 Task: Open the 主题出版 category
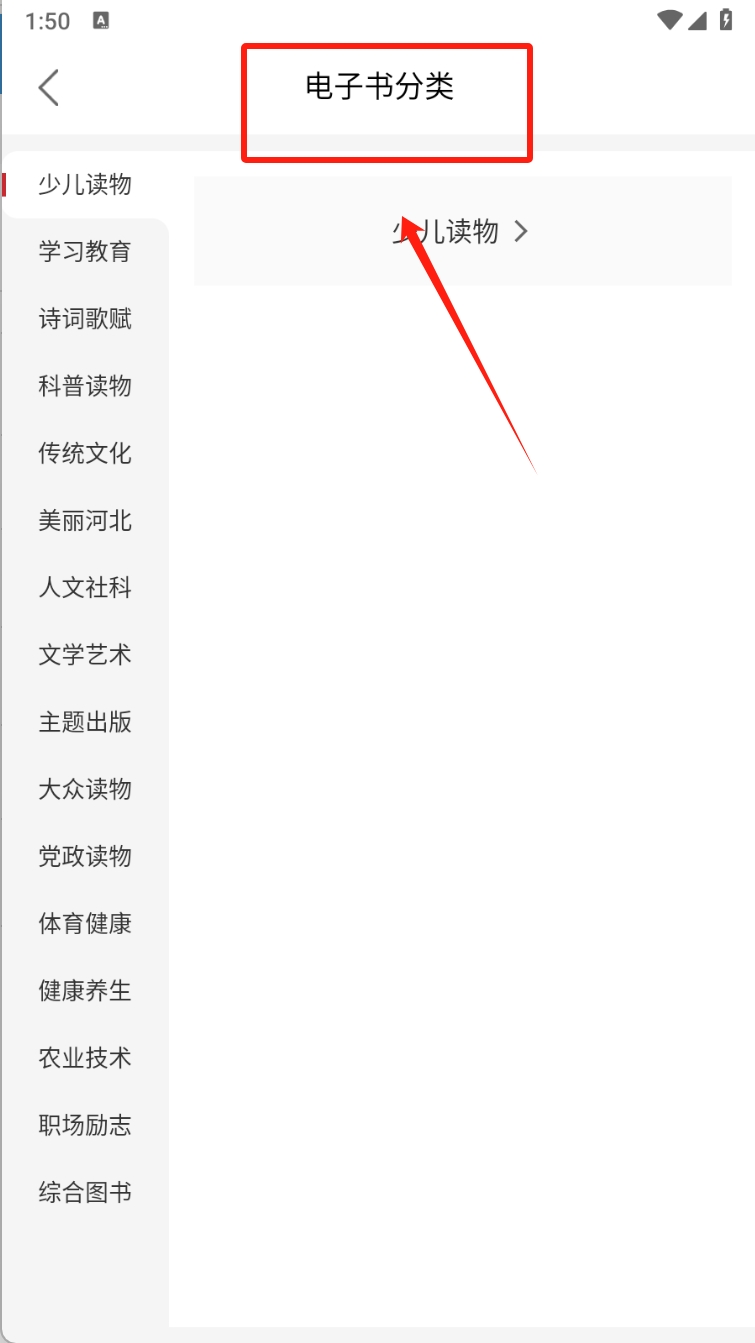[x=85, y=722]
